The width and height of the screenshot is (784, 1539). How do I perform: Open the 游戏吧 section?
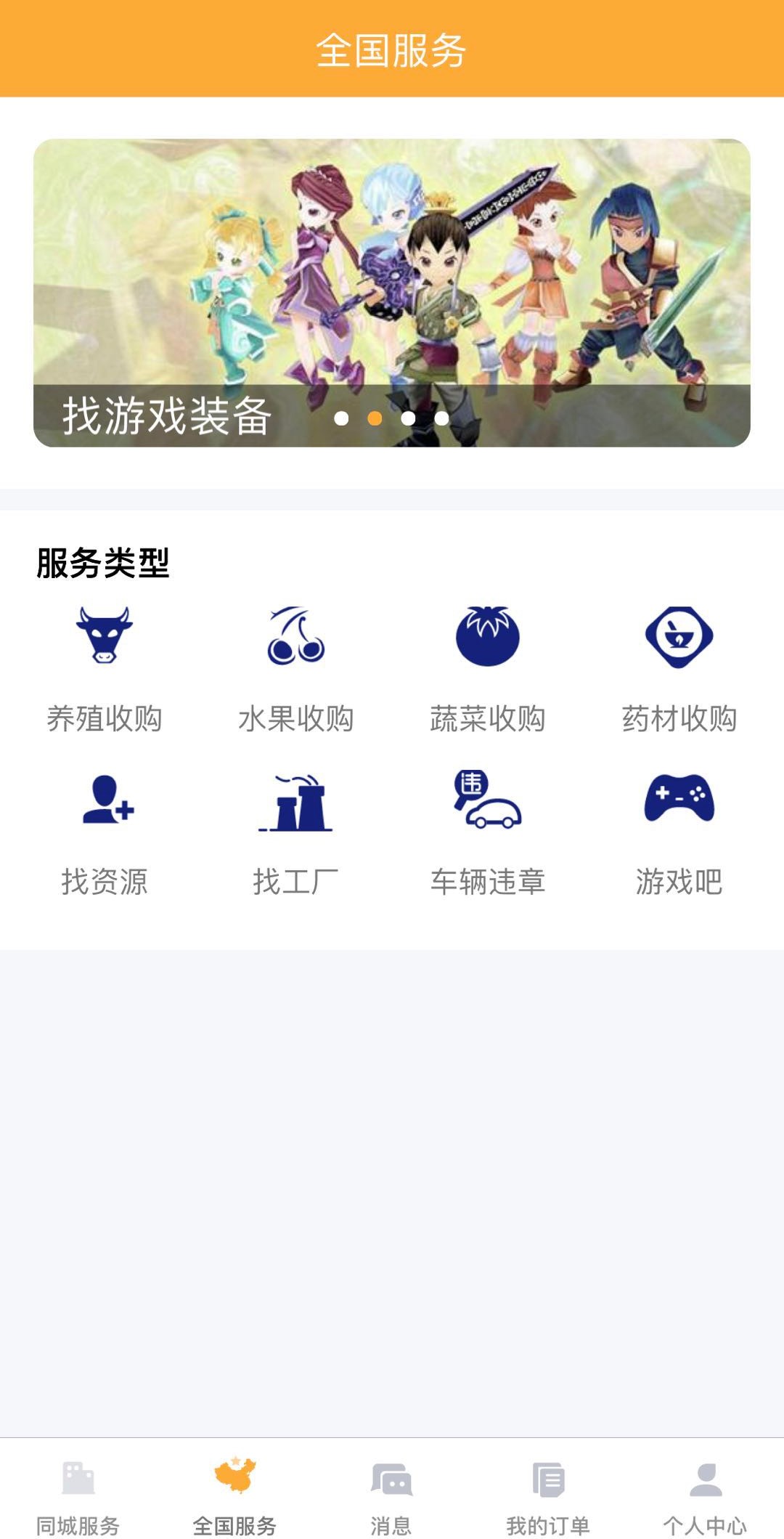[x=679, y=835]
